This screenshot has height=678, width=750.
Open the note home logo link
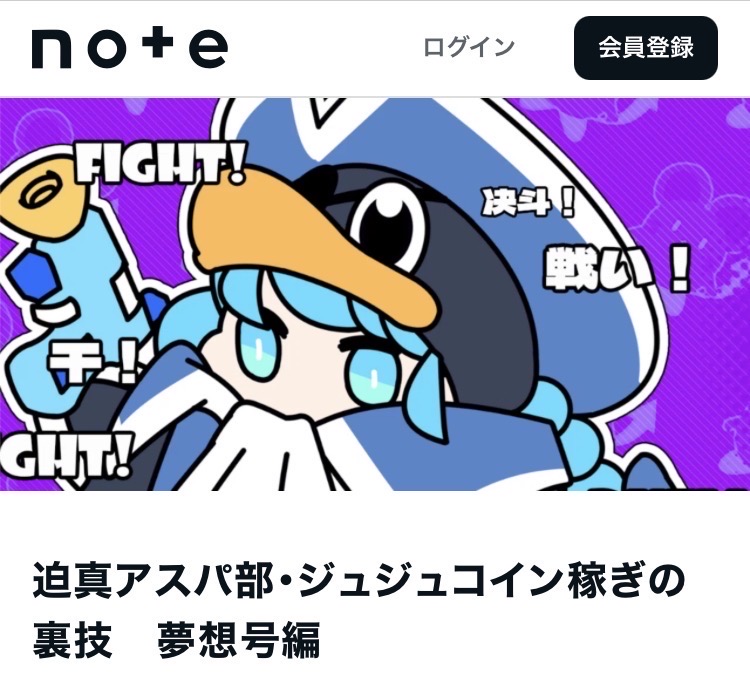click(130, 48)
